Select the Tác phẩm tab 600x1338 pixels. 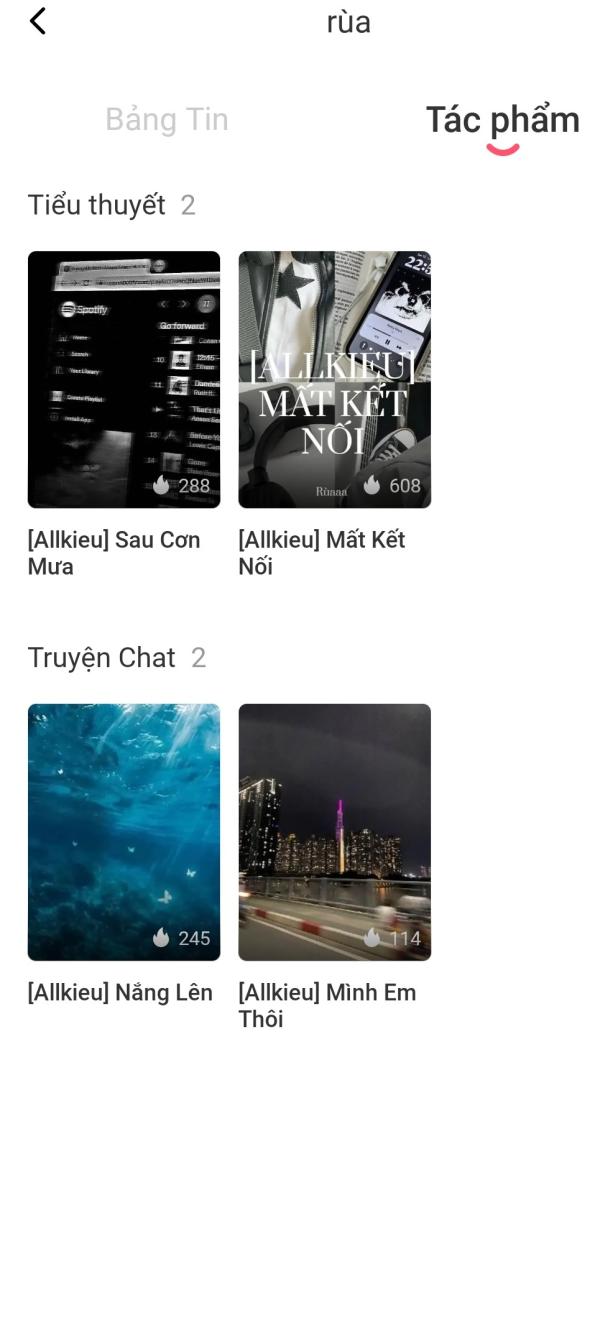pos(502,120)
